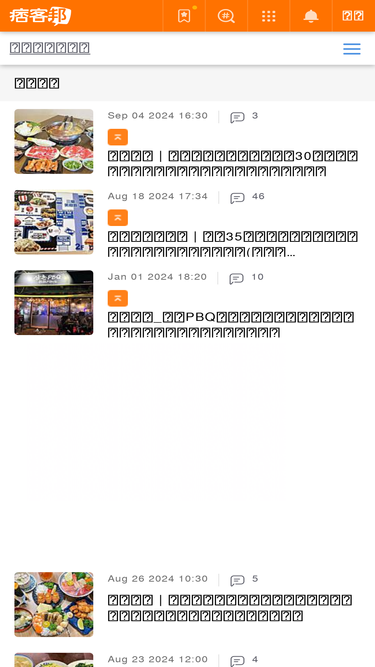Open the notifications bell
This screenshot has height=667, width=375.
click(x=311, y=16)
